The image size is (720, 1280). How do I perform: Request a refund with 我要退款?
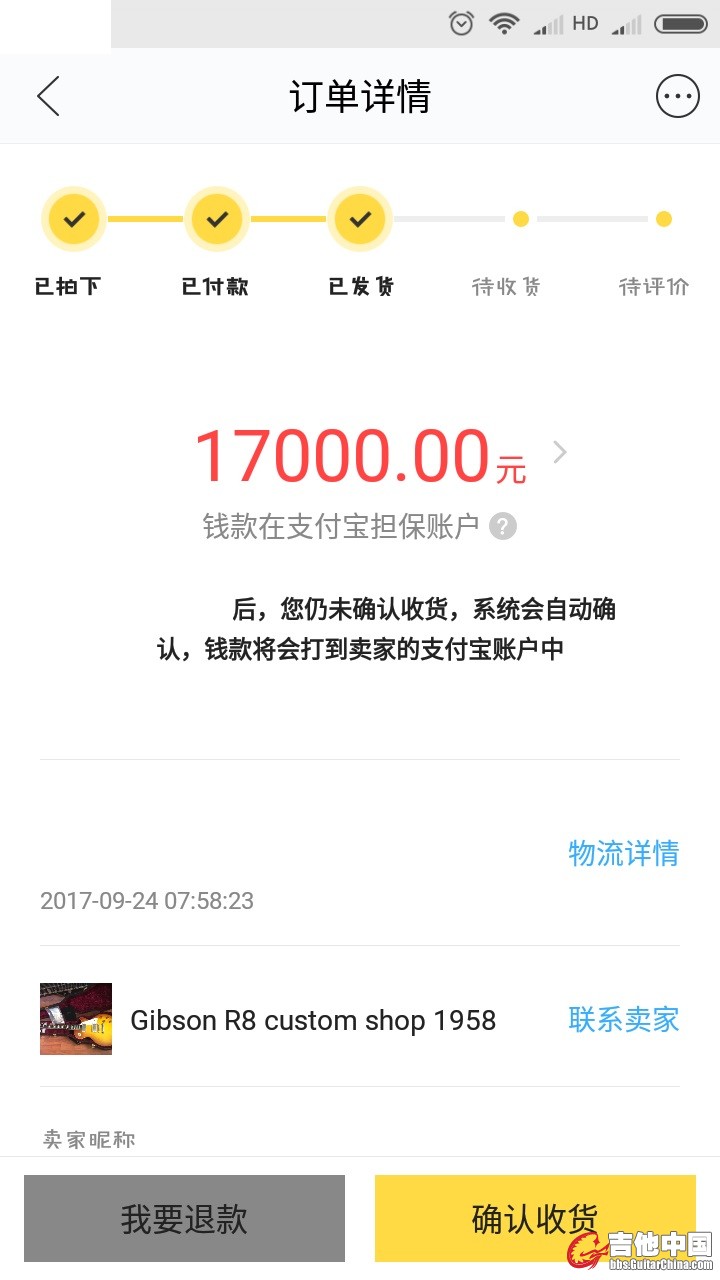point(184,1218)
